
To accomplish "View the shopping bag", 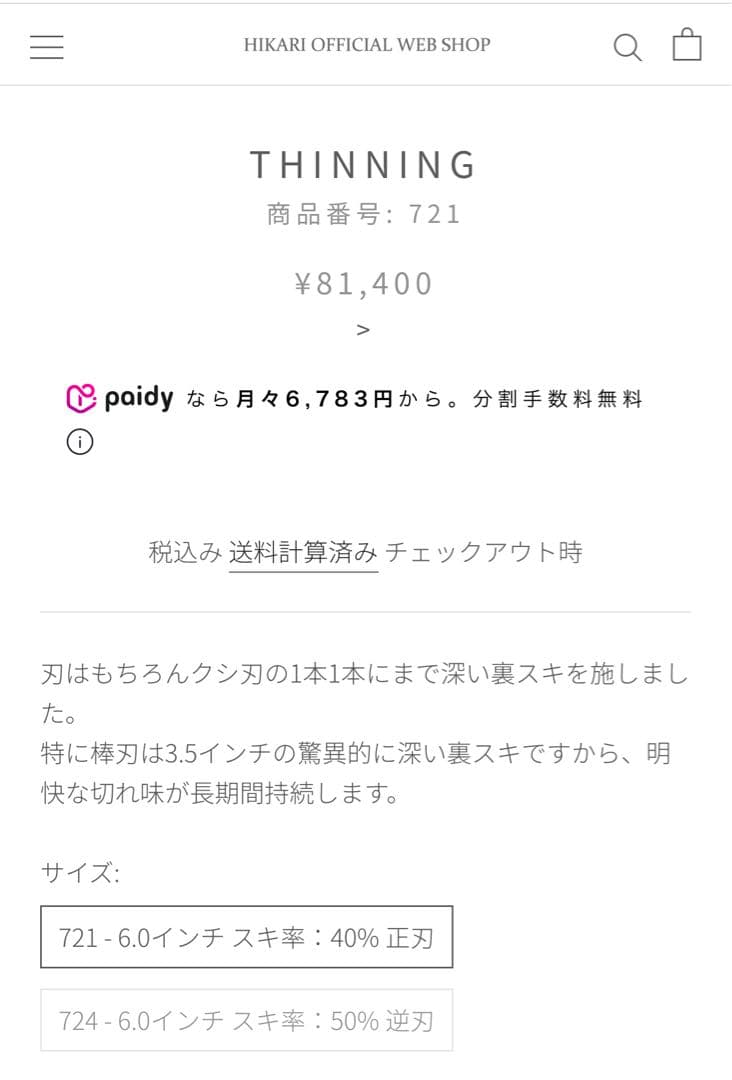I will (687, 45).
